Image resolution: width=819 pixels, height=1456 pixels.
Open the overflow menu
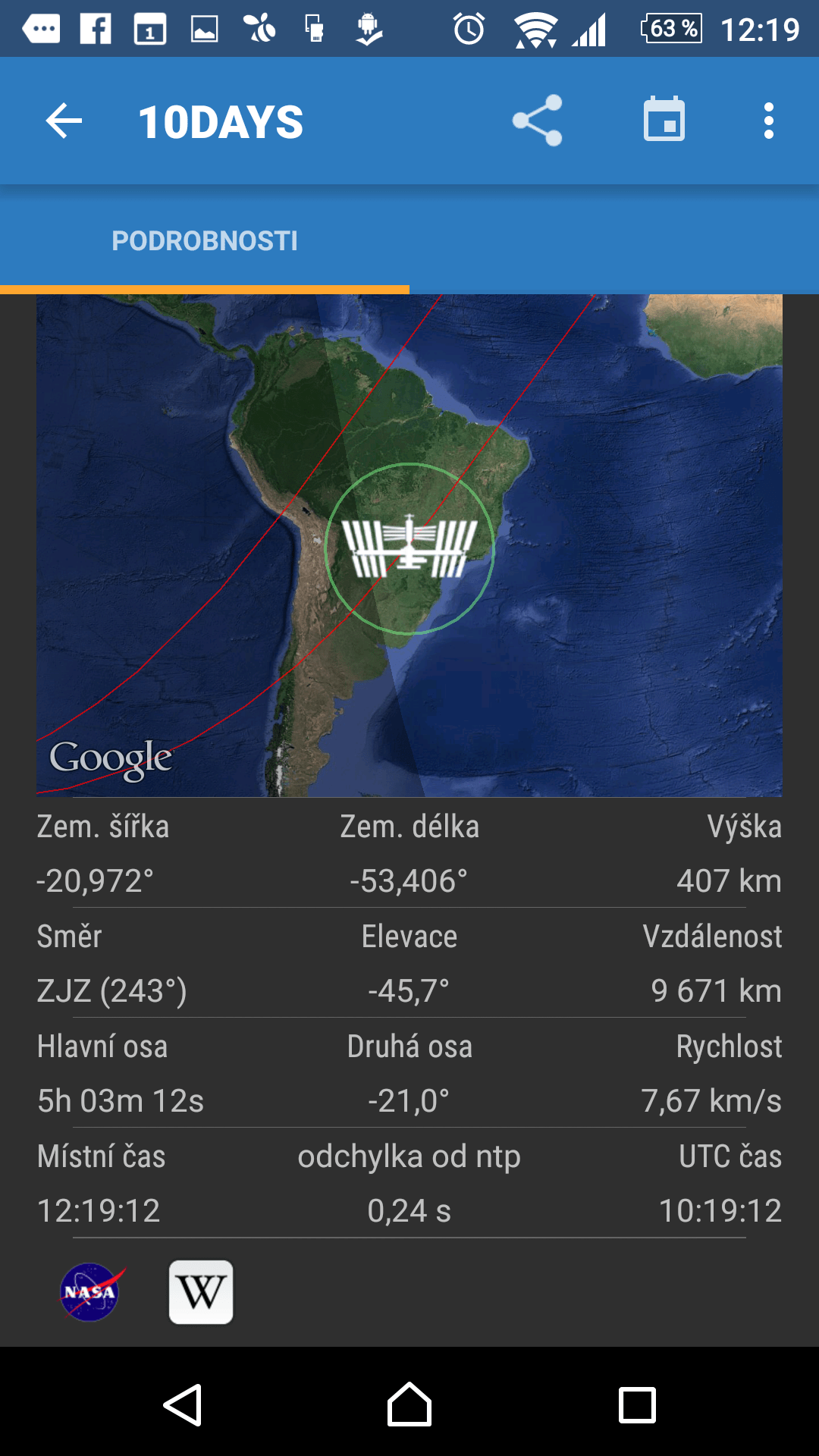point(769,121)
